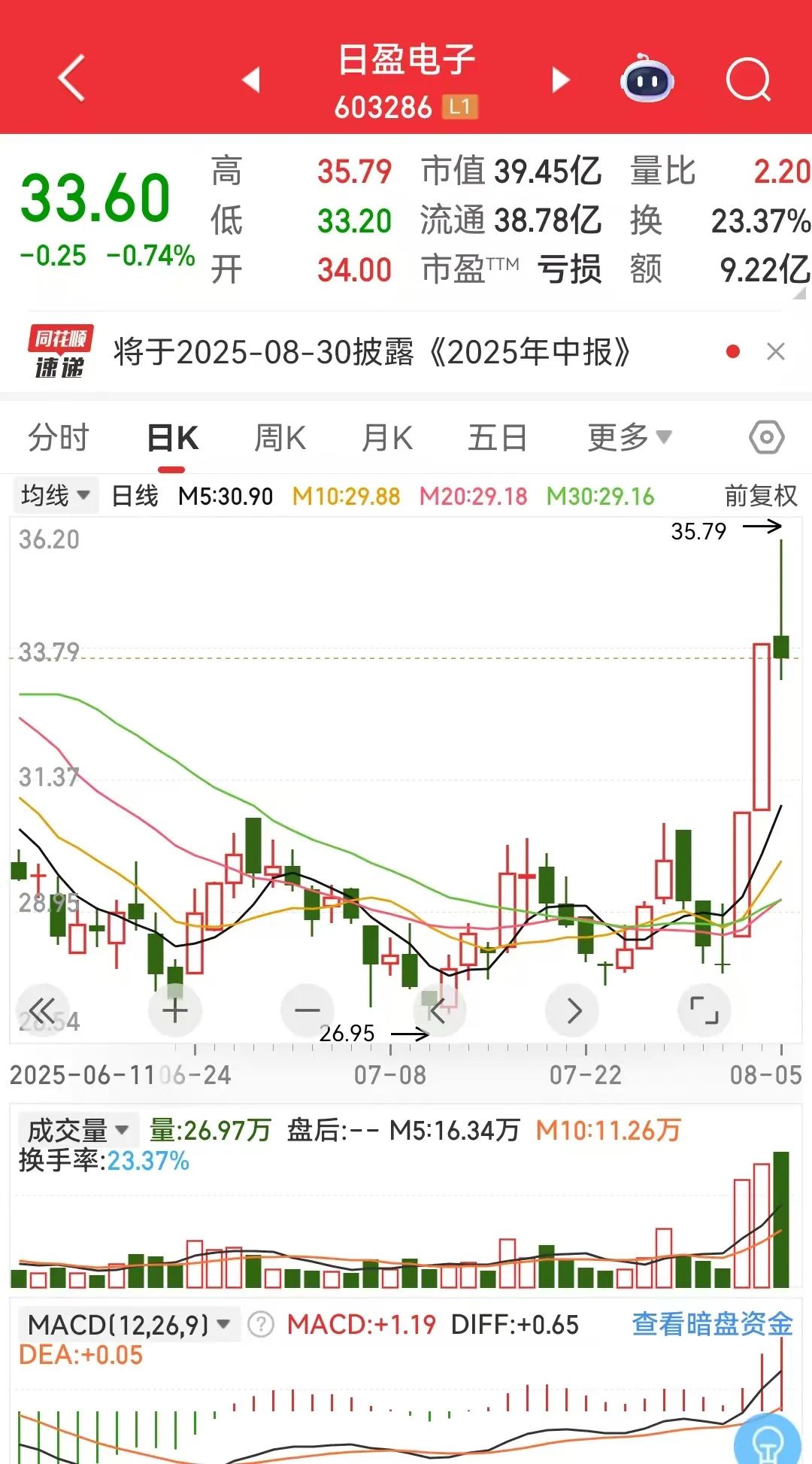812x1464 pixels.
Task: Select the 月K chart tab
Action: pyautogui.click(x=387, y=438)
